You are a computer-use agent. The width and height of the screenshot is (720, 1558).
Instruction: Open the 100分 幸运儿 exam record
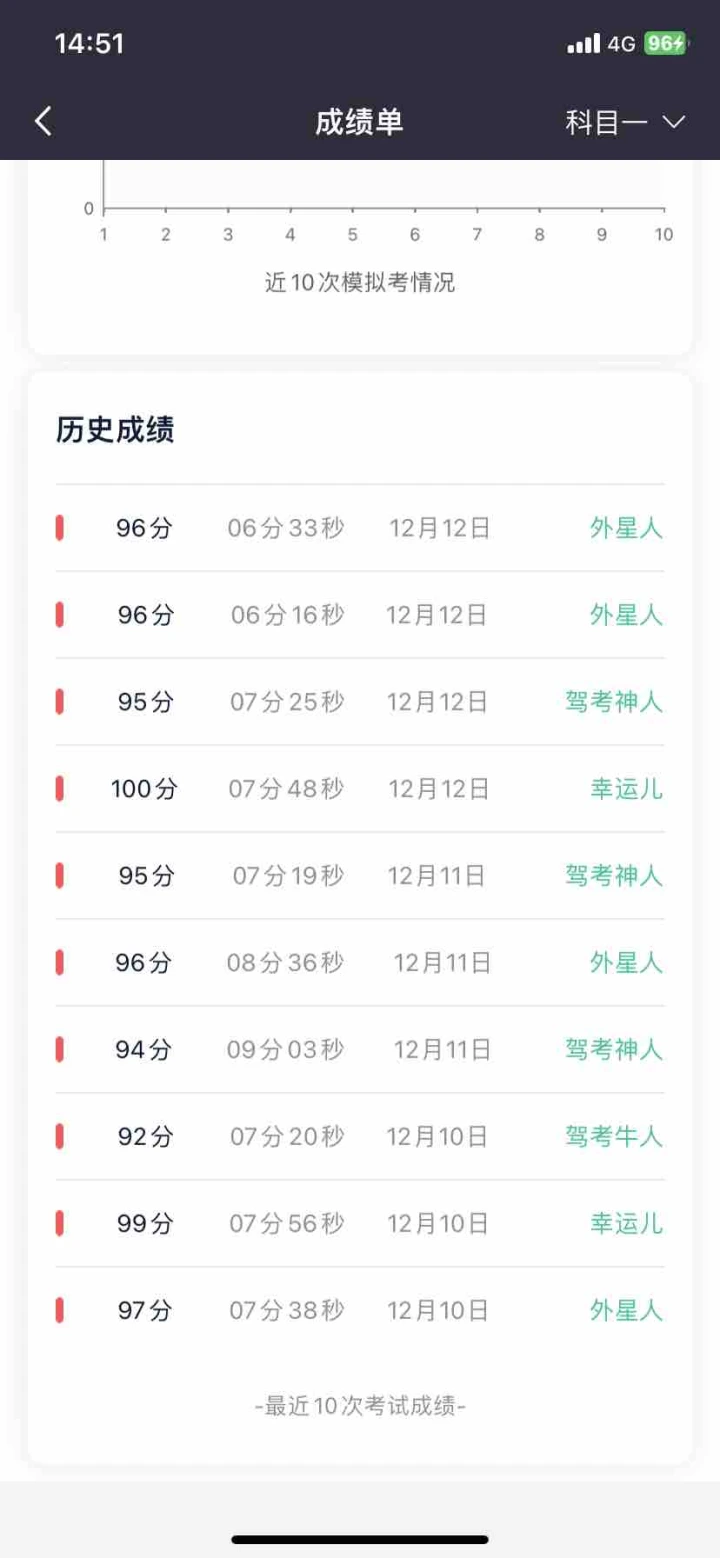click(x=360, y=789)
